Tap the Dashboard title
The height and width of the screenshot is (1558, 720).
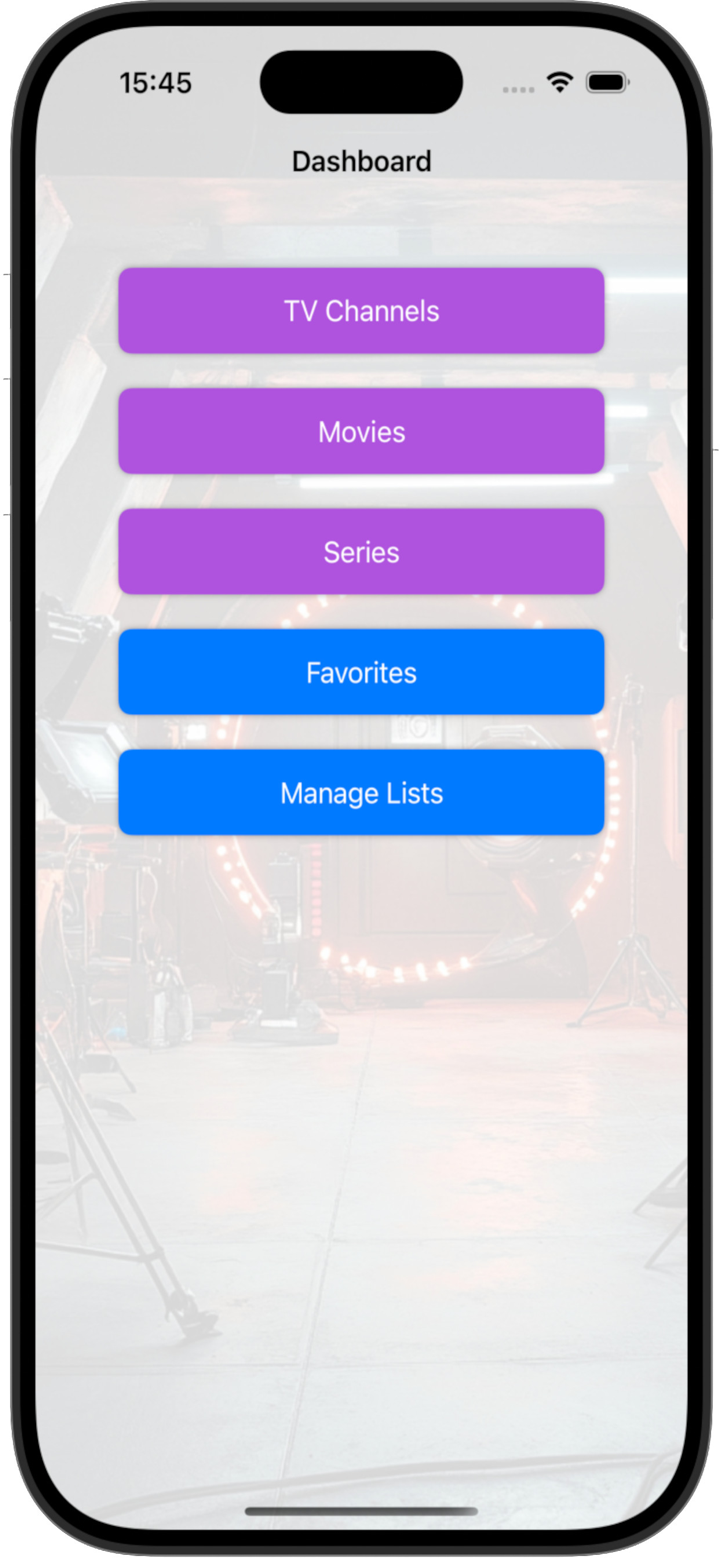361,161
